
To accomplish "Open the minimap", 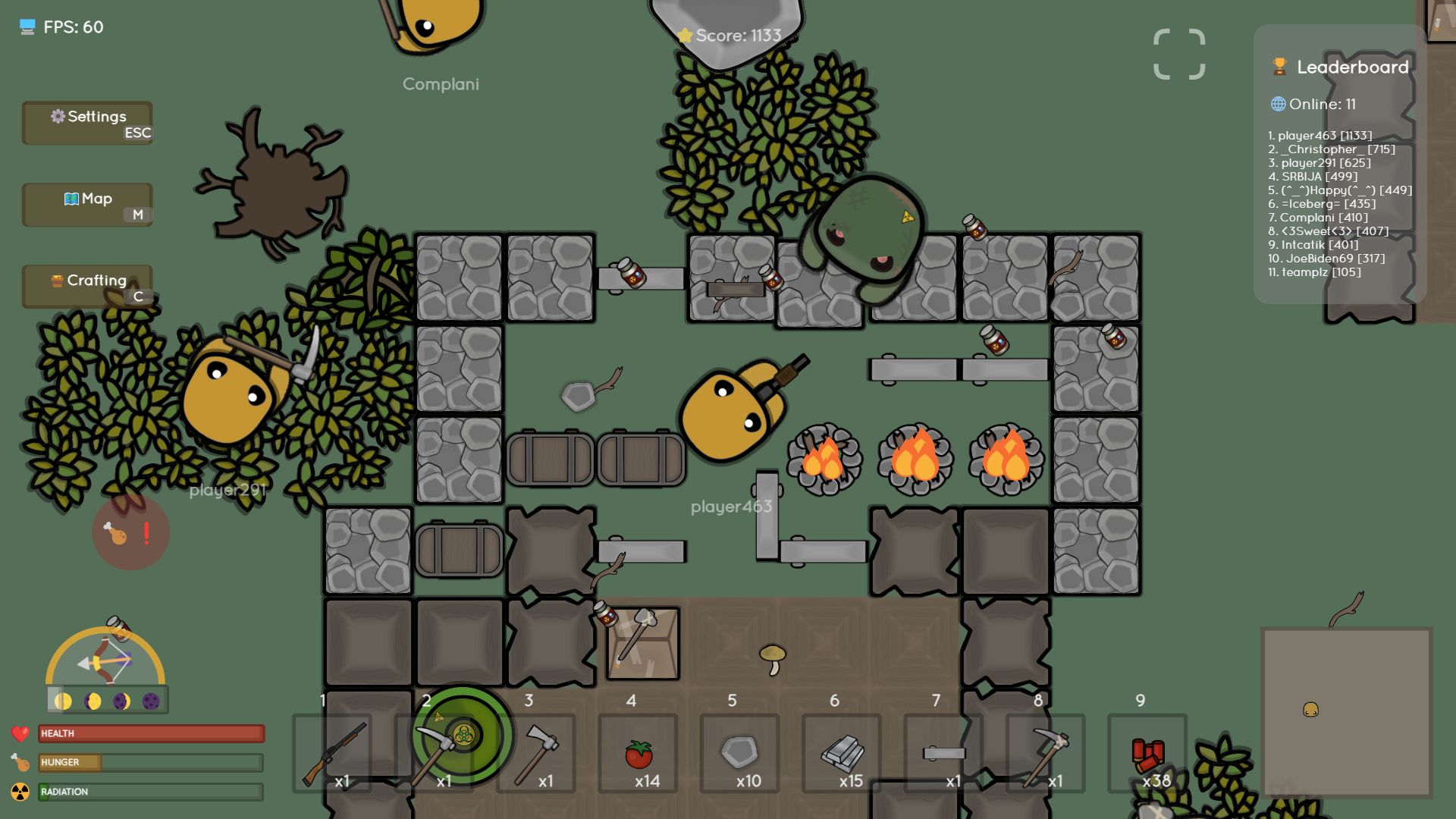I will coord(1346,712).
